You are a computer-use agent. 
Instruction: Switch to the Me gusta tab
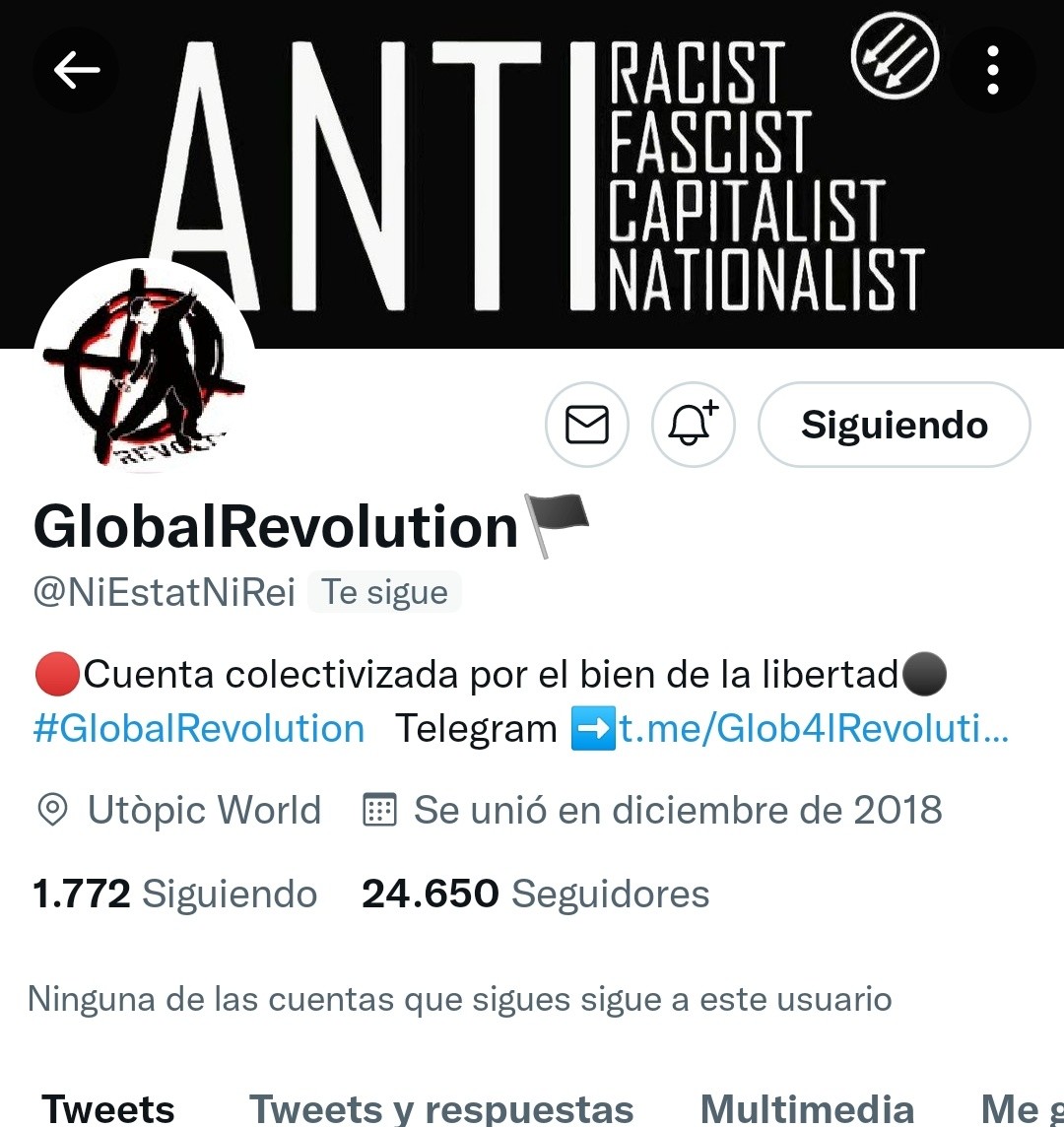tap(1020, 1108)
